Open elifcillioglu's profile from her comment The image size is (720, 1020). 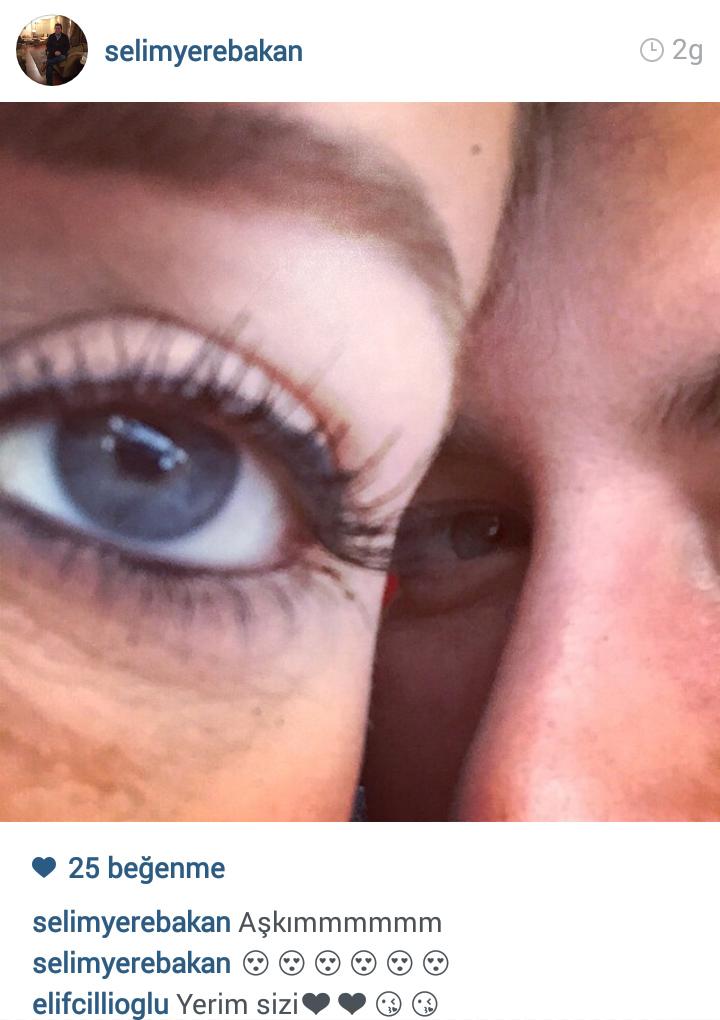tap(100, 1003)
